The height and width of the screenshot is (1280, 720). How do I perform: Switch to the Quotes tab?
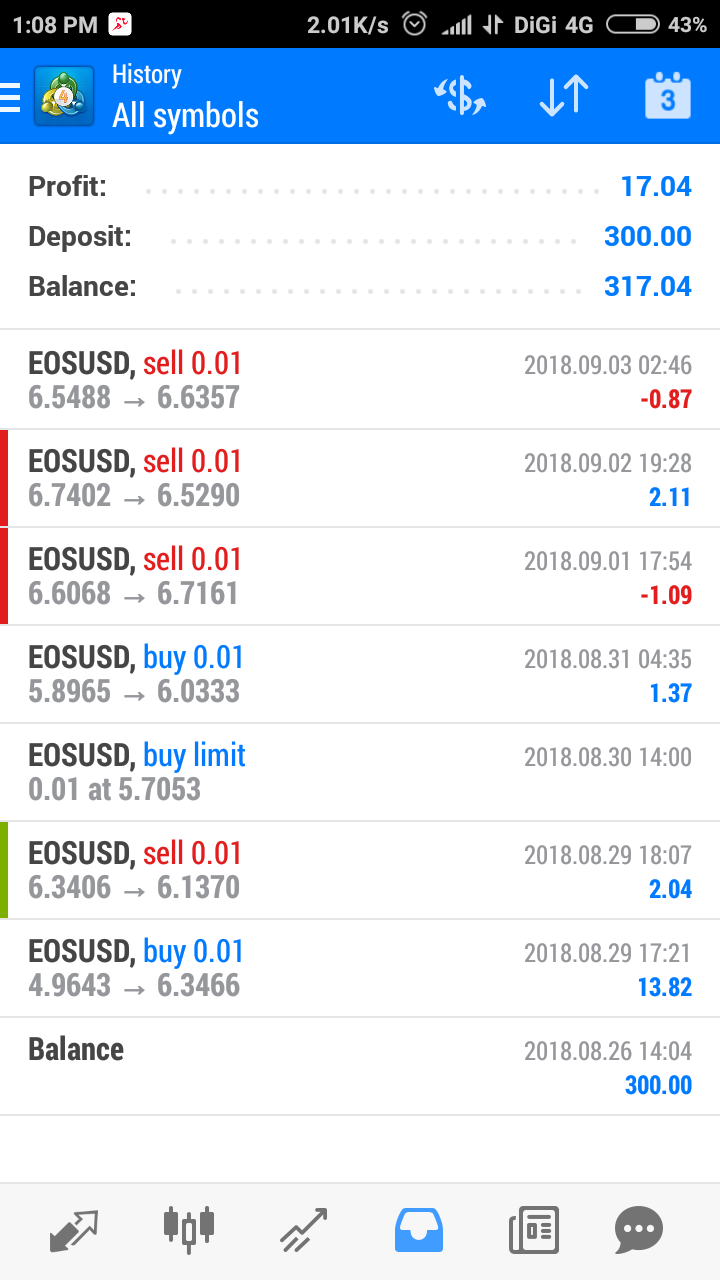pyautogui.click(x=74, y=1230)
